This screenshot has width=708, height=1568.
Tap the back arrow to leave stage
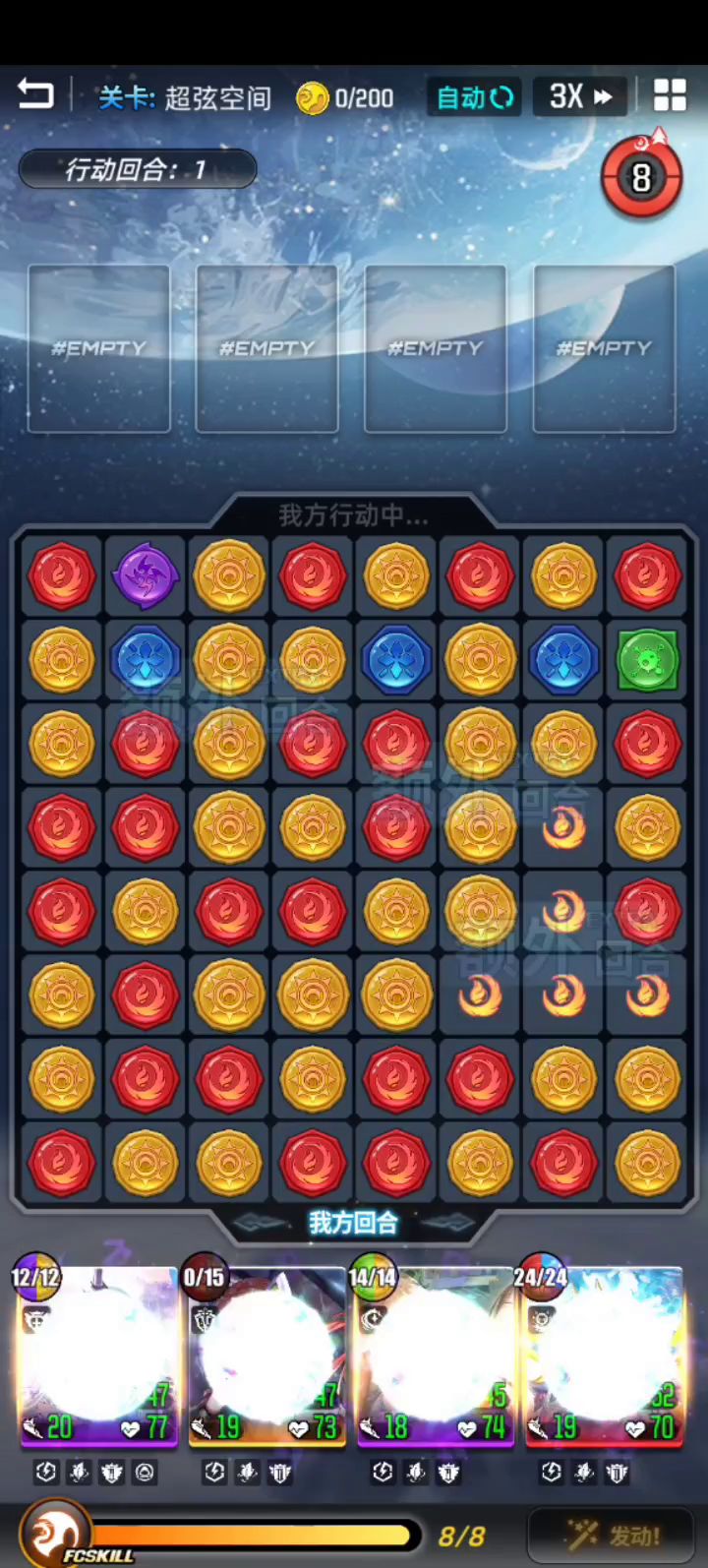35,95
